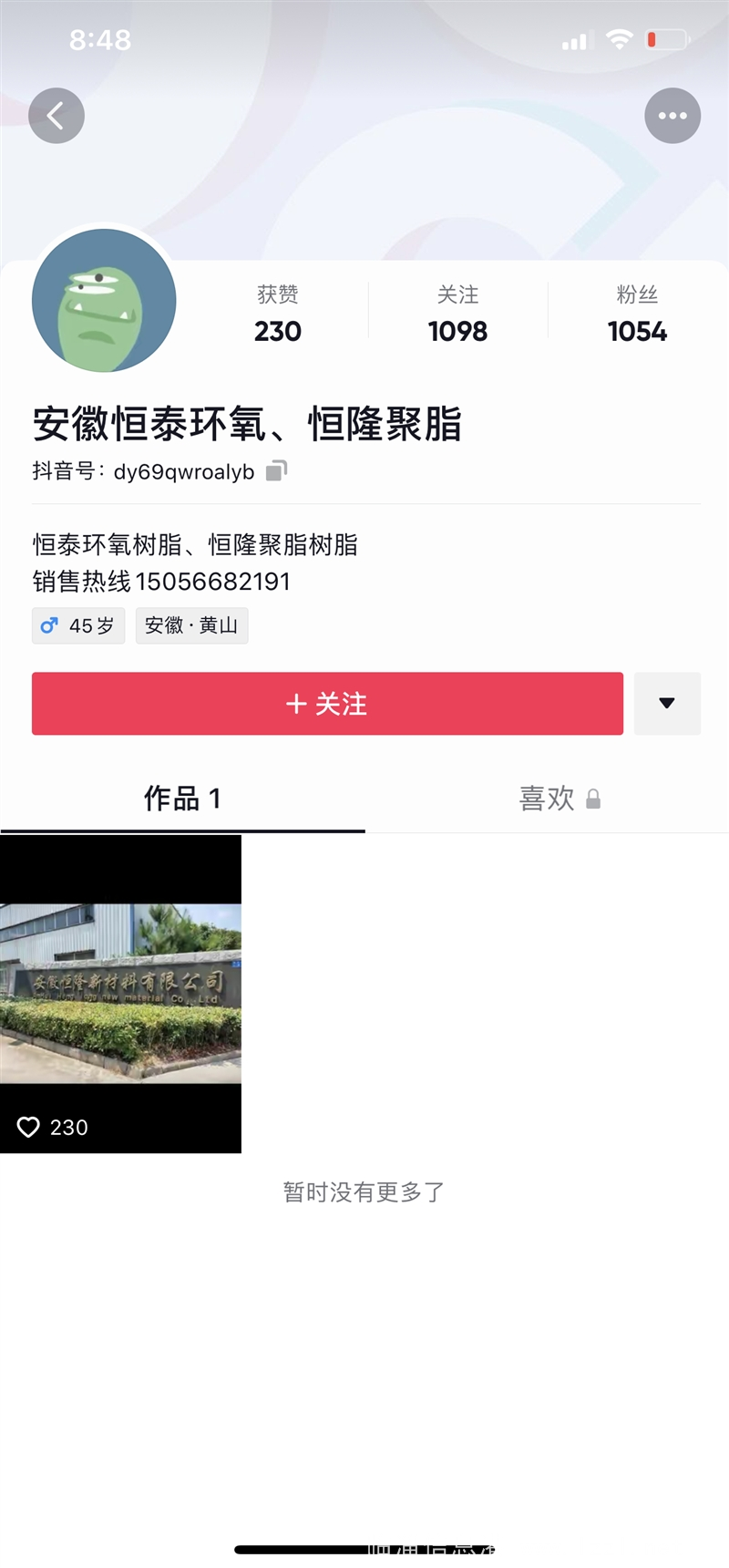Screen dimensions: 729x1568
Task: Go back using the top-left arrow
Action: (56, 116)
